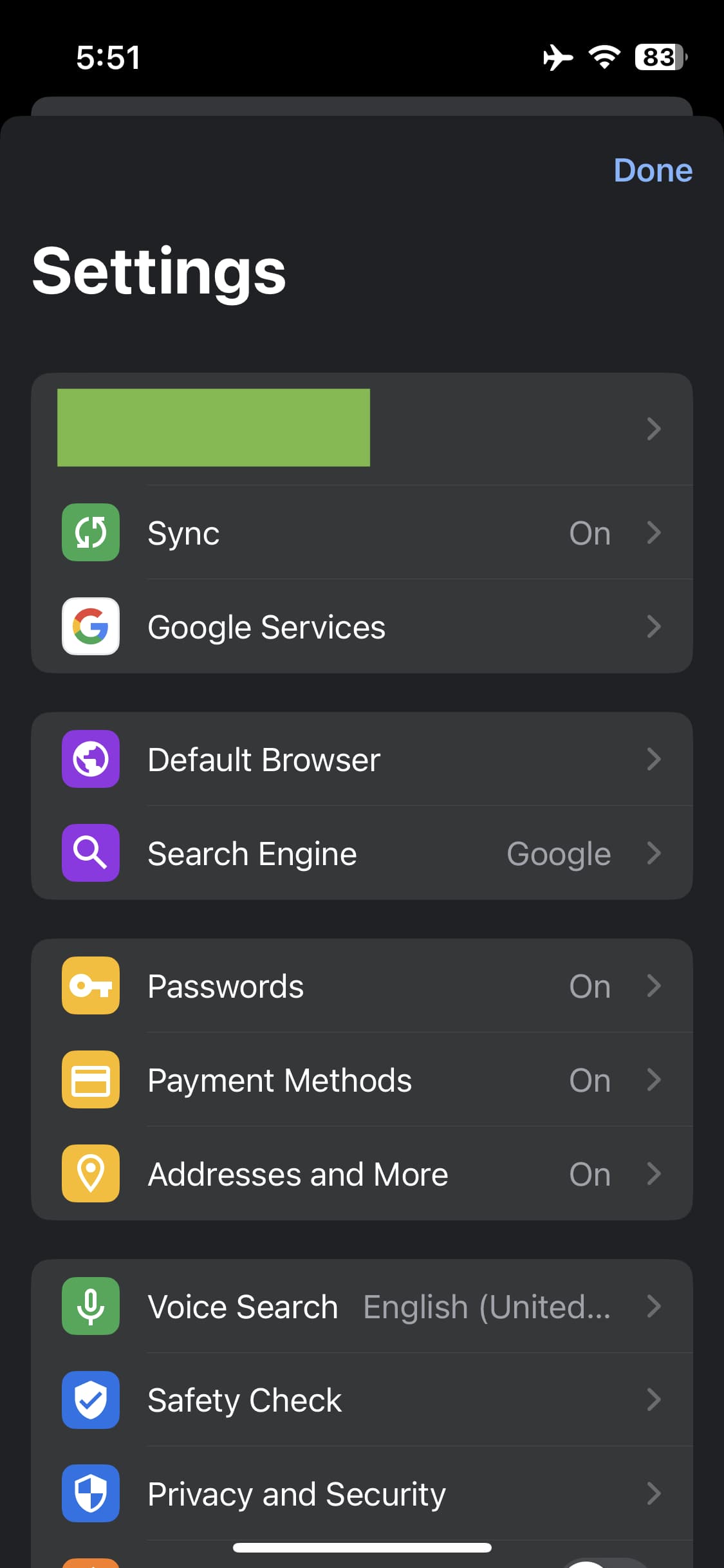Open Privacy and Security
The image size is (724, 1568).
362,1495
